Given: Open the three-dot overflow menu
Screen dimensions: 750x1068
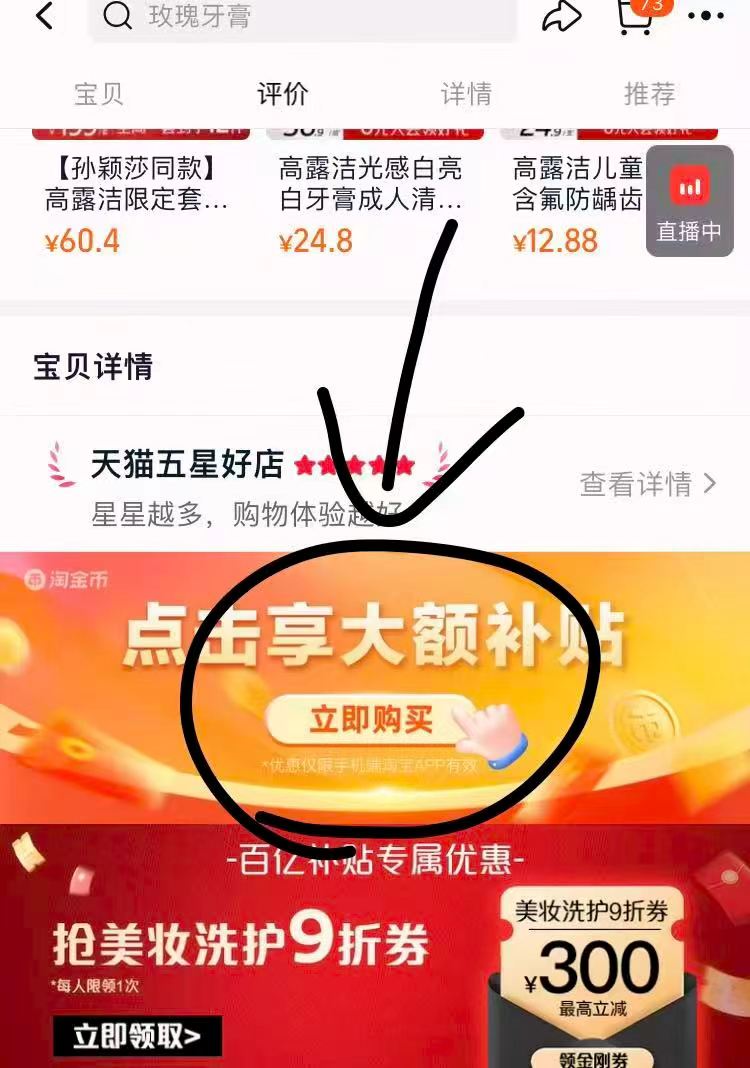Looking at the screenshot, I should 706,16.
